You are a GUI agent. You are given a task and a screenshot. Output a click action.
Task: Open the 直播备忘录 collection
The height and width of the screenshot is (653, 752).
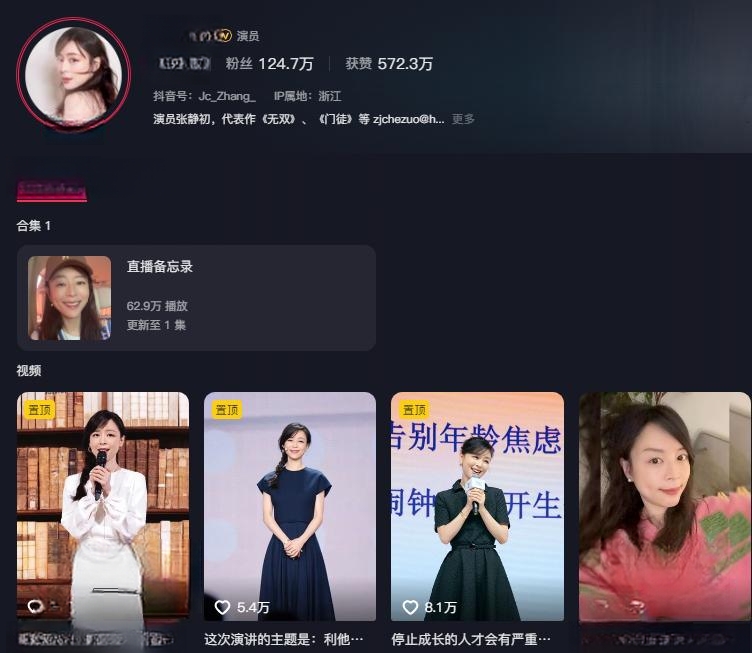[x=196, y=298]
